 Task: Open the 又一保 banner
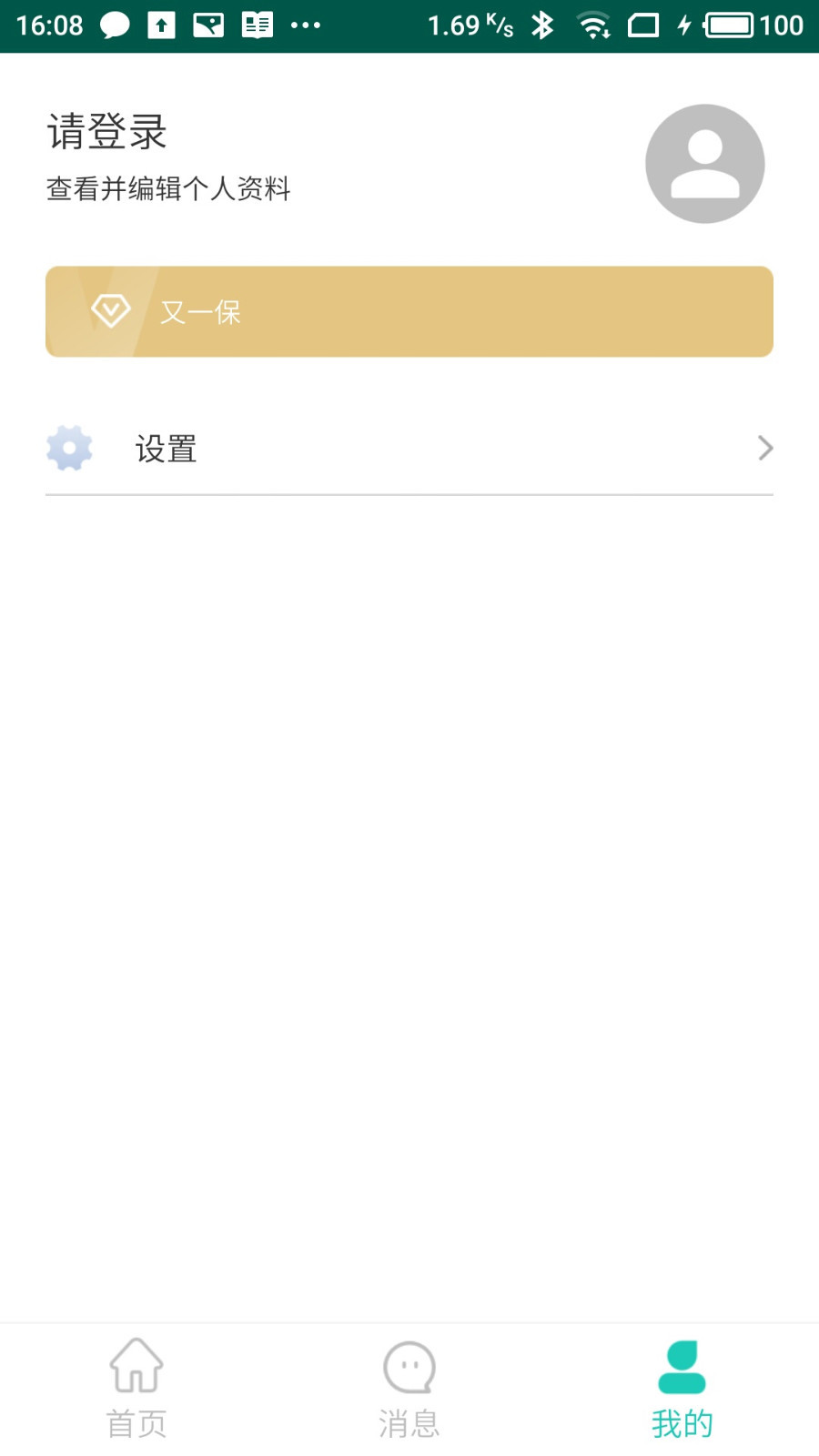[x=409, y=311]
